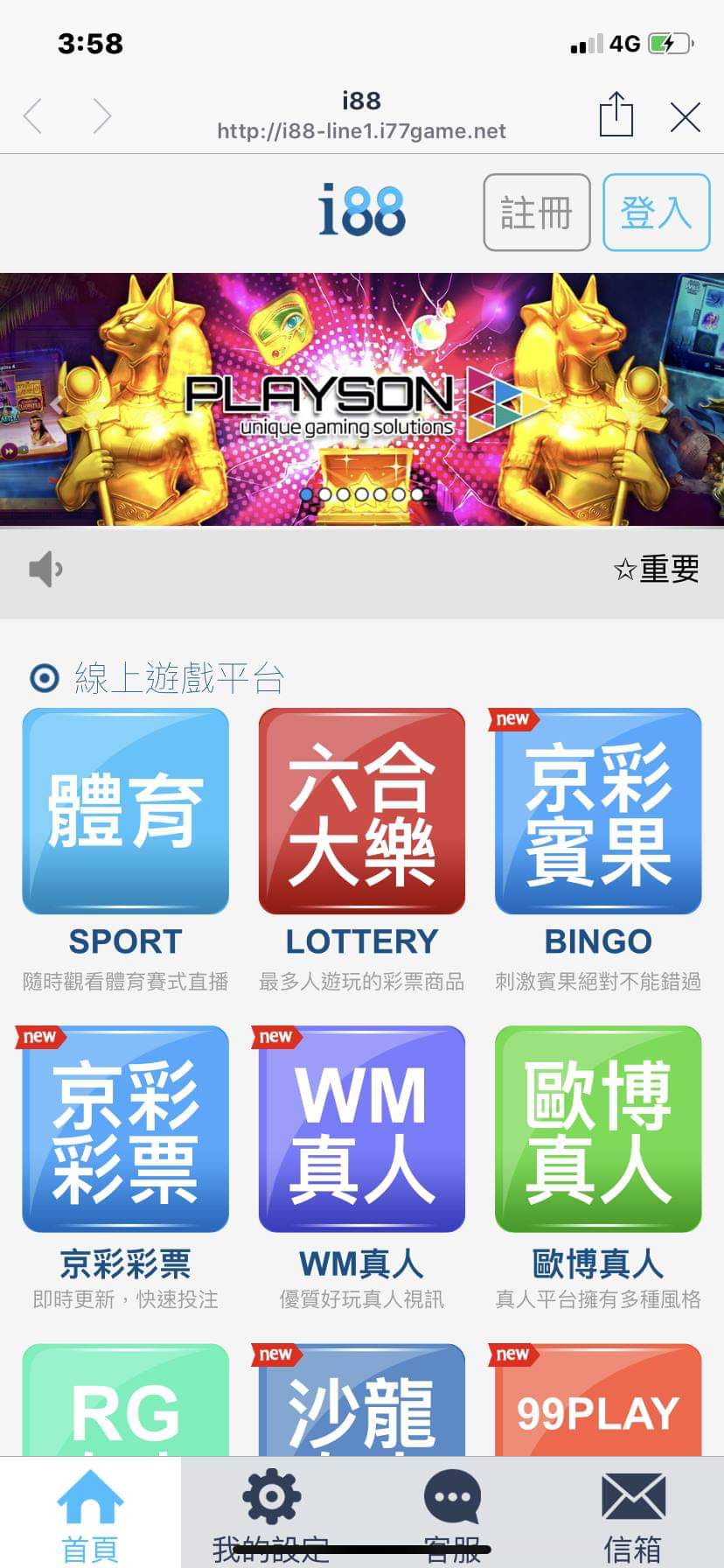The width and height of the screenshot is (724, 1568).
Task: Share this page via share icon
Action: pos(616,115)
